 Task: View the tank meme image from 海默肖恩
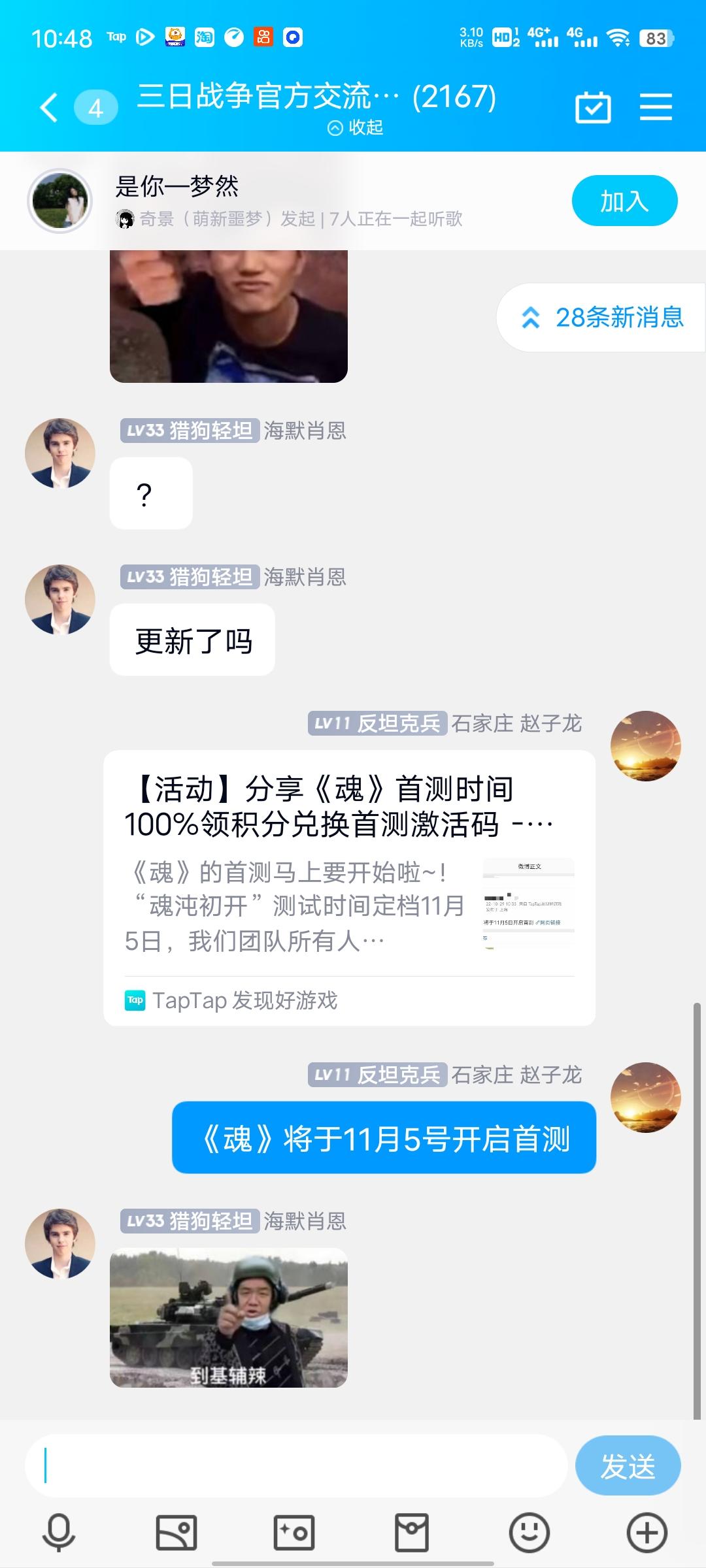pos(229,1317)
